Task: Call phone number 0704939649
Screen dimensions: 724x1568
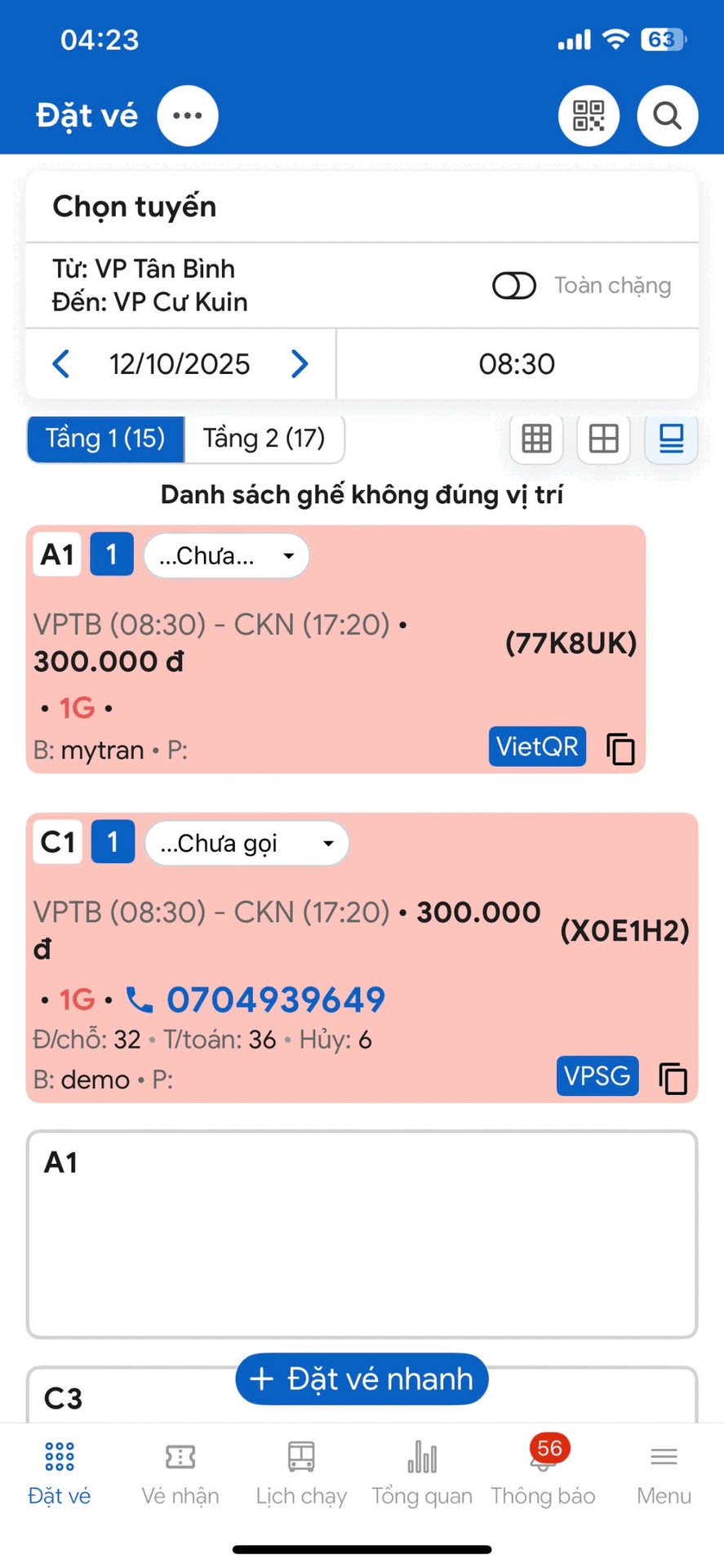Action: click(x=275, y=1000)
